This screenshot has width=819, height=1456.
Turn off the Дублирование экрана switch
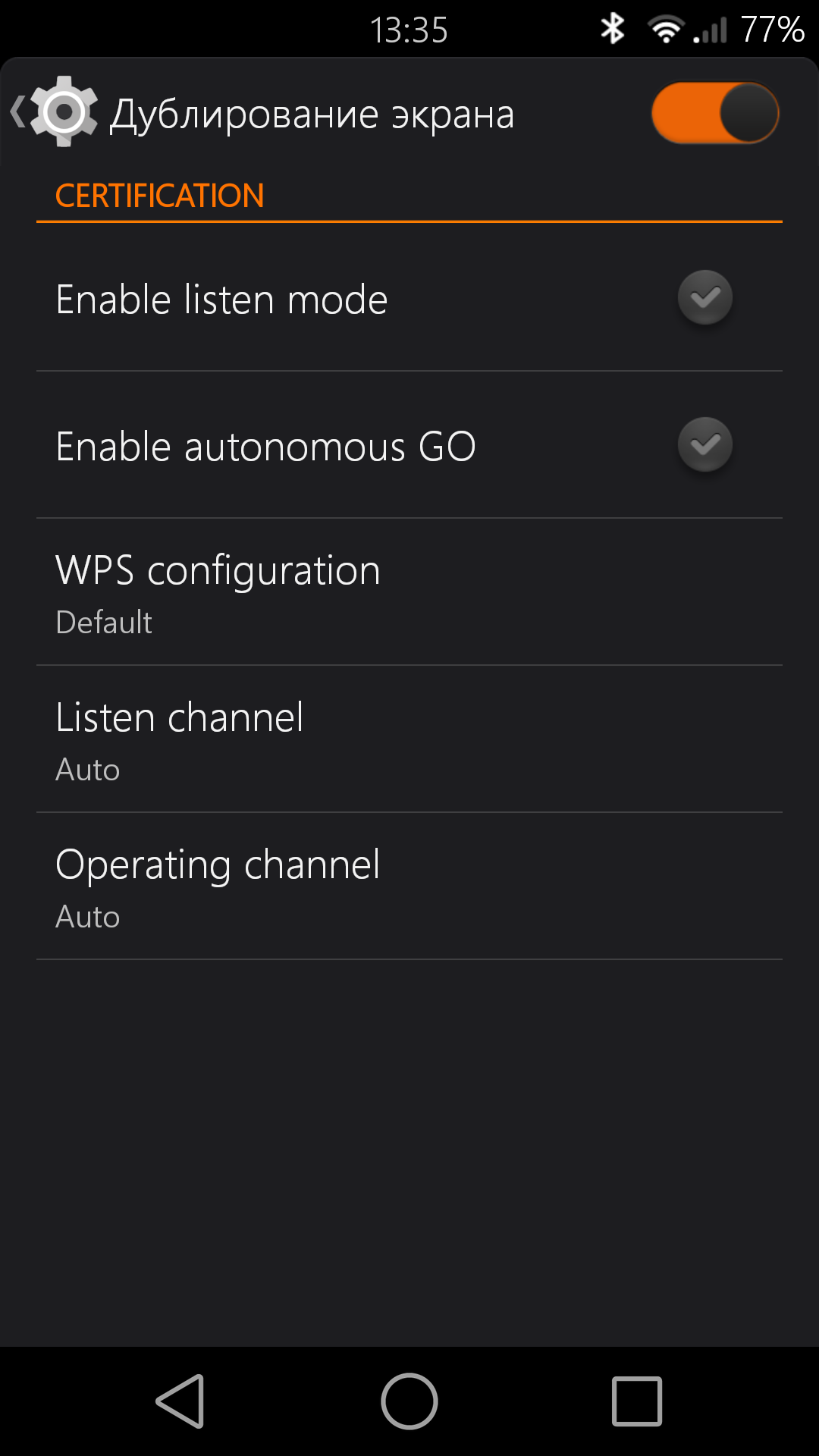click(714, 113)
